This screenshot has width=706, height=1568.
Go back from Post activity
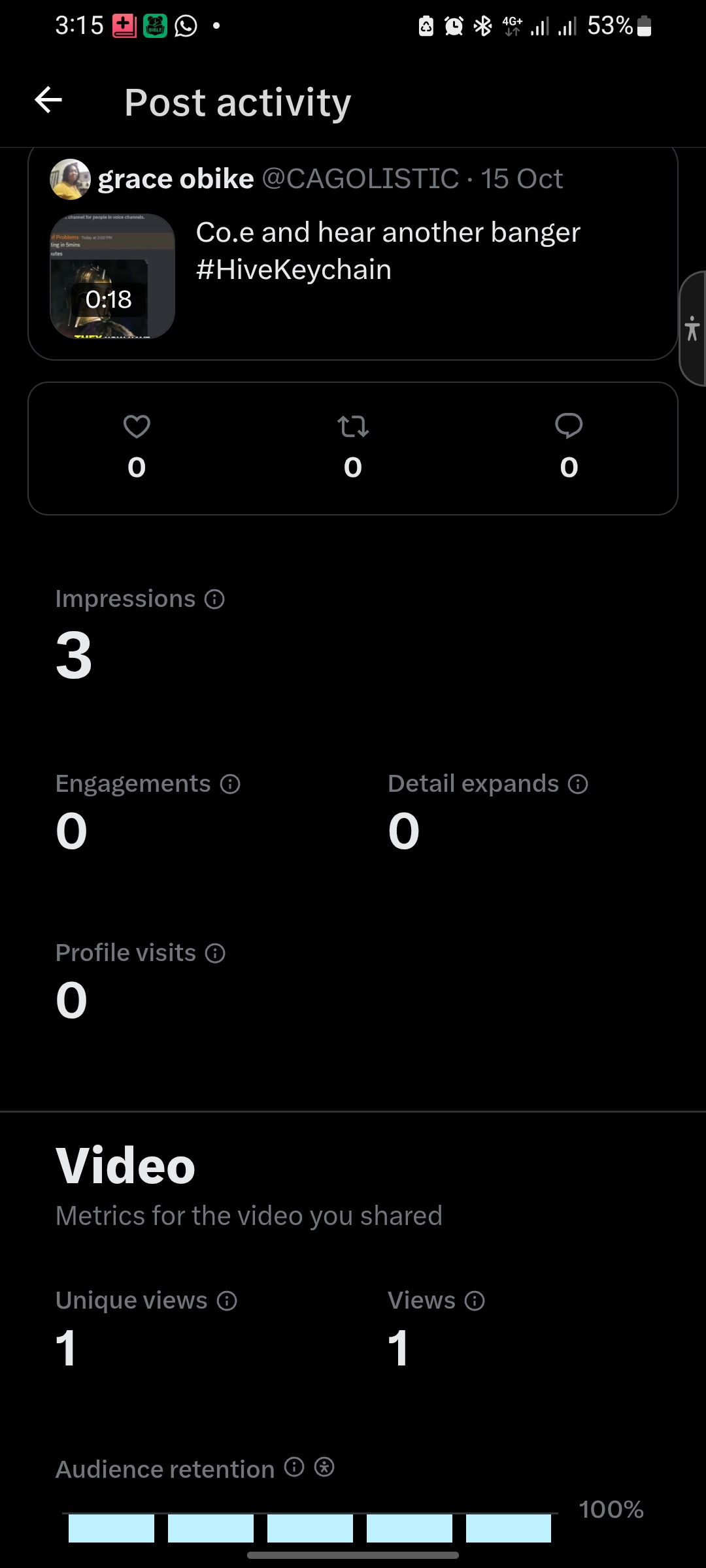point(48,101)
